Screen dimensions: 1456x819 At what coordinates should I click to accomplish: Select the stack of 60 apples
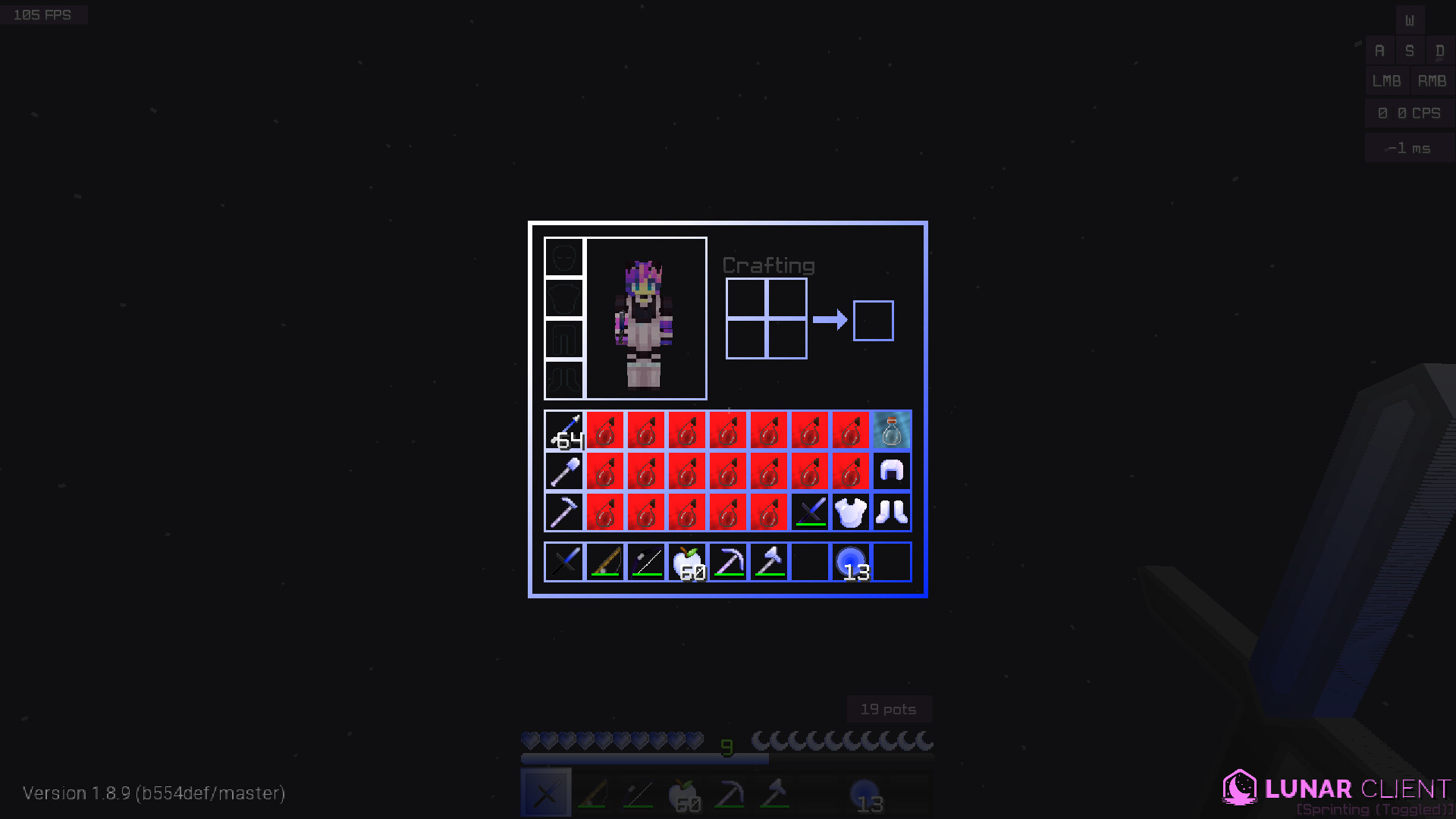coord(687,563)
